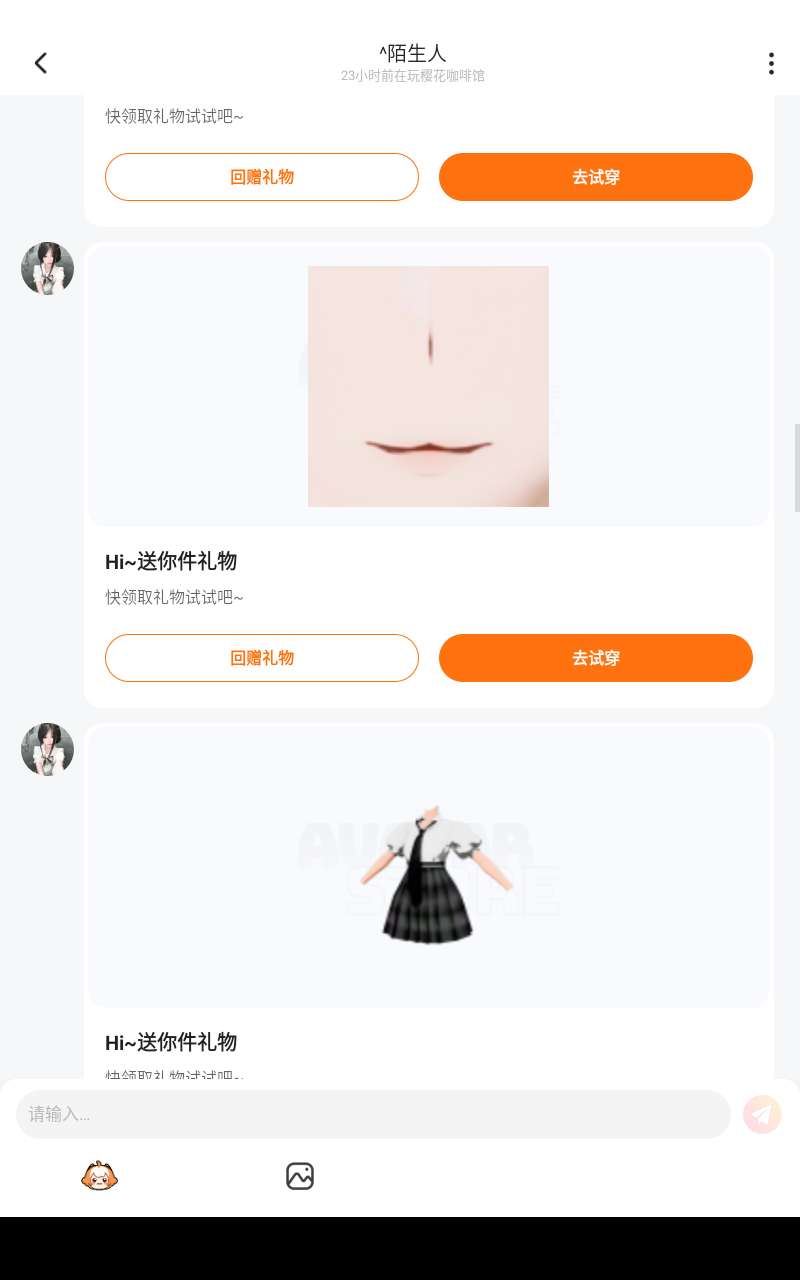Image resolution: width=800 pixels, height=1280 pixels.
Task: Focus the 请输入 message field
Action: click(373, 1114)
